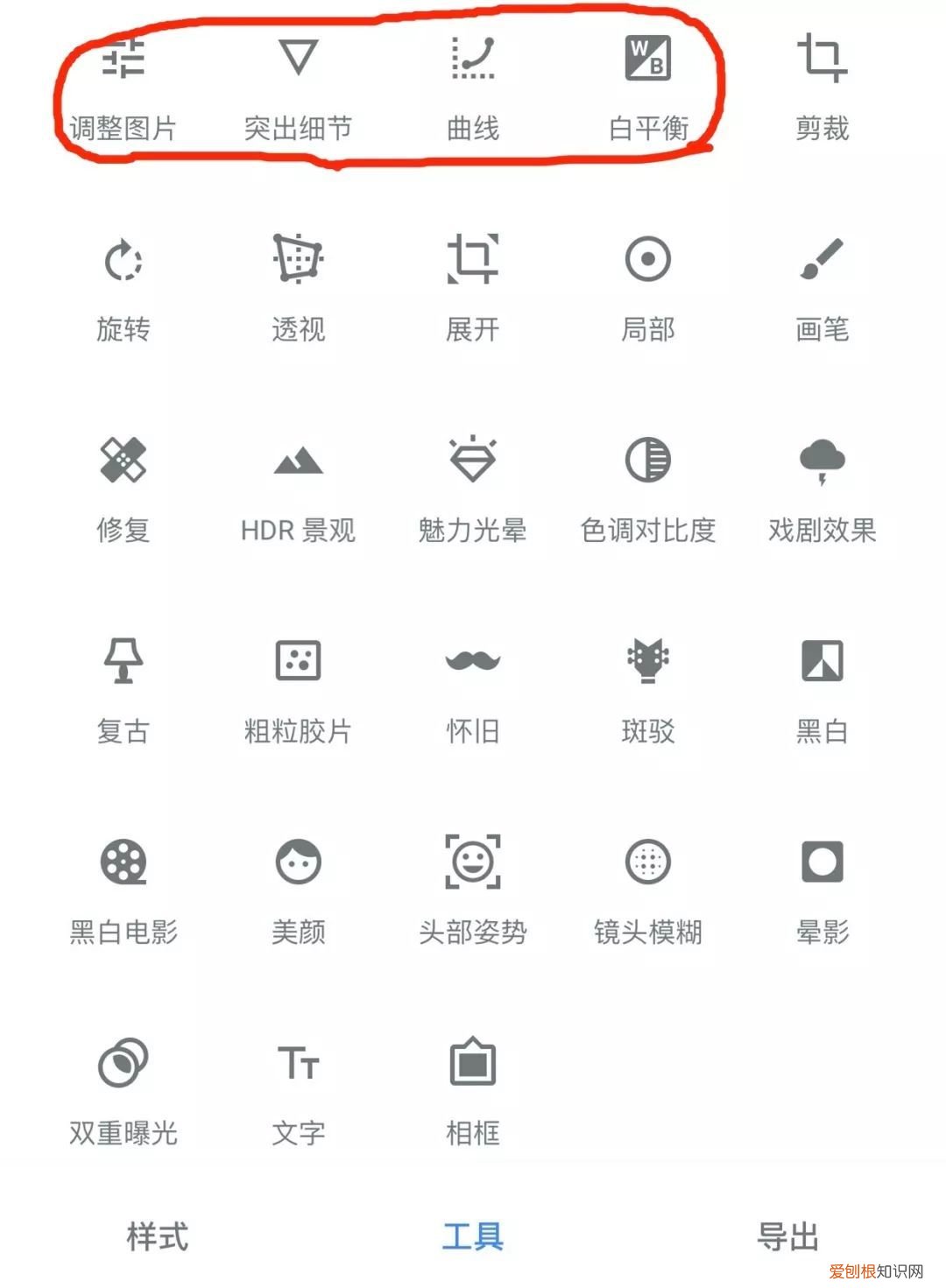
Task: Open the 剪裁 (Crop) tool
Action: pyautogui.click(x=823, y=88)
